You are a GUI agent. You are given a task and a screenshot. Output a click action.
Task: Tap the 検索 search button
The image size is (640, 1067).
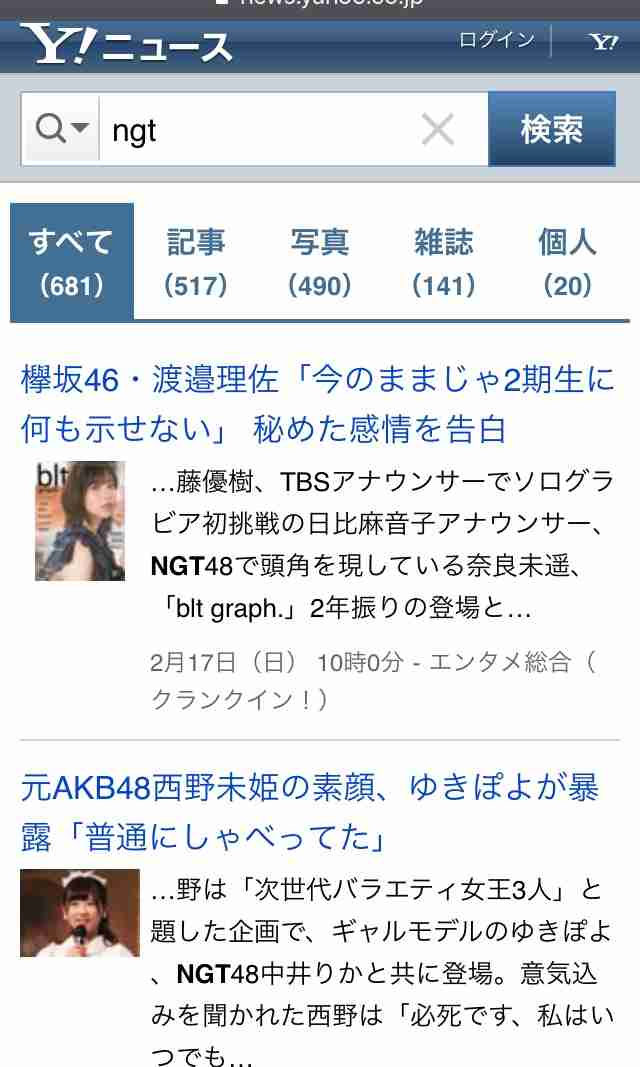pyautogui.click(x=551, y=129)
